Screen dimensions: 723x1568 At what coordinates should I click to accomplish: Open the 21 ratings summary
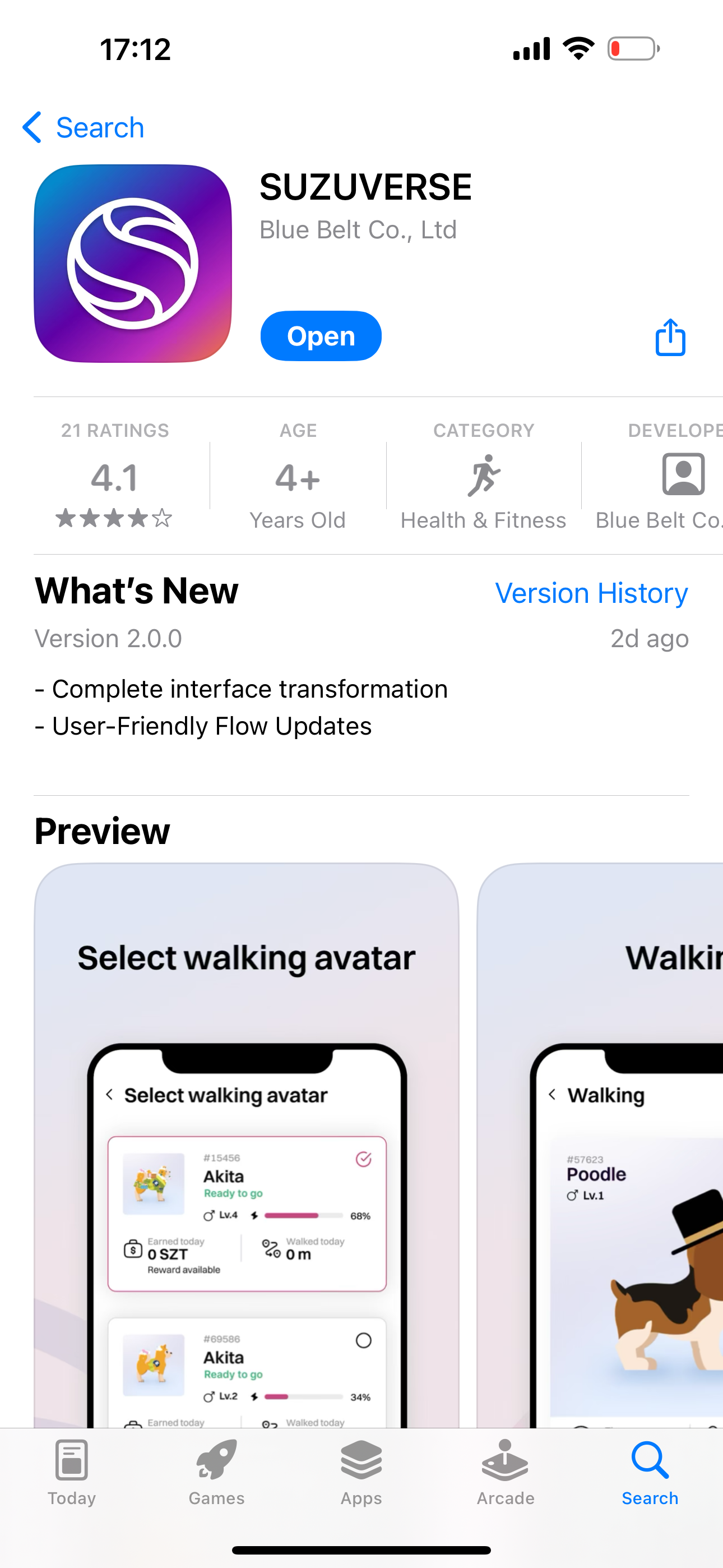click(114, 477)
